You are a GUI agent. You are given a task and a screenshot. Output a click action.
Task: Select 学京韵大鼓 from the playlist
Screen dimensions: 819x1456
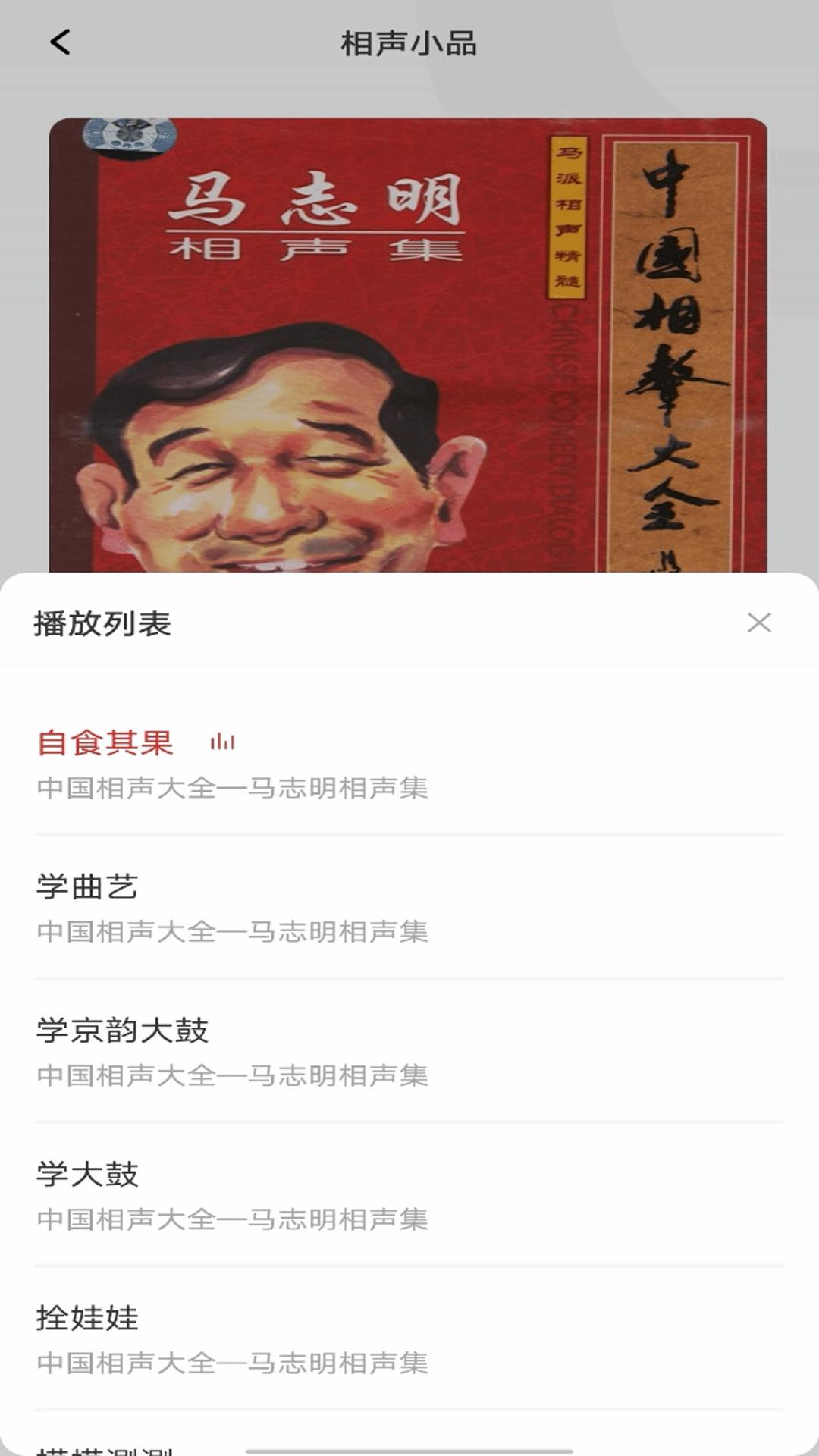click(x=122, y=1029)
